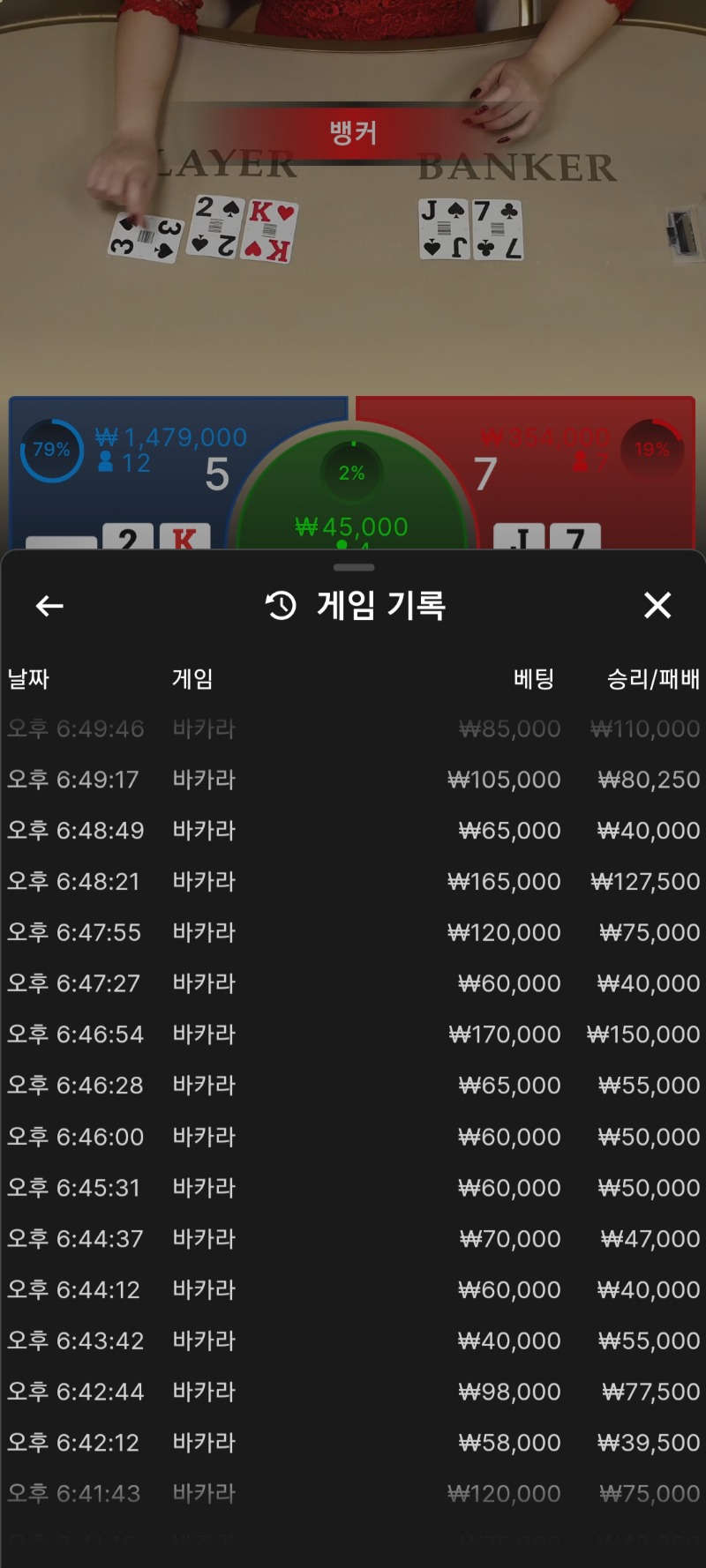Open the 오후 6:44:12 baccarat entry

click(353, 1290)
